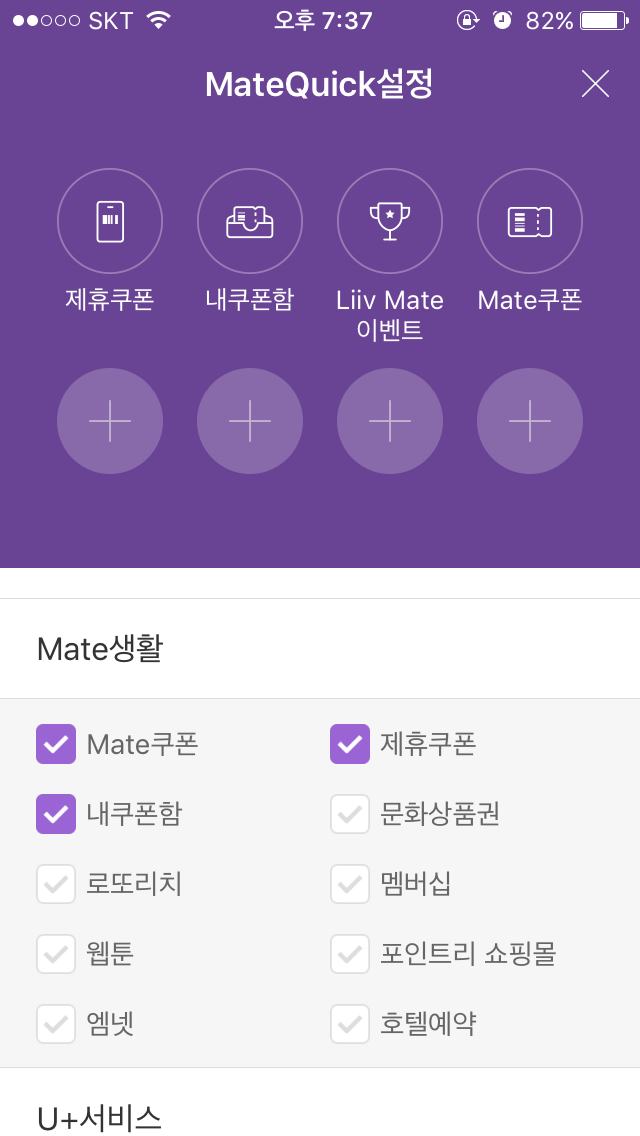The height and width of the screenshot is (1136, 640).
Task: Select the 내쿠폰함 quick slot icon
Action: 250,221
